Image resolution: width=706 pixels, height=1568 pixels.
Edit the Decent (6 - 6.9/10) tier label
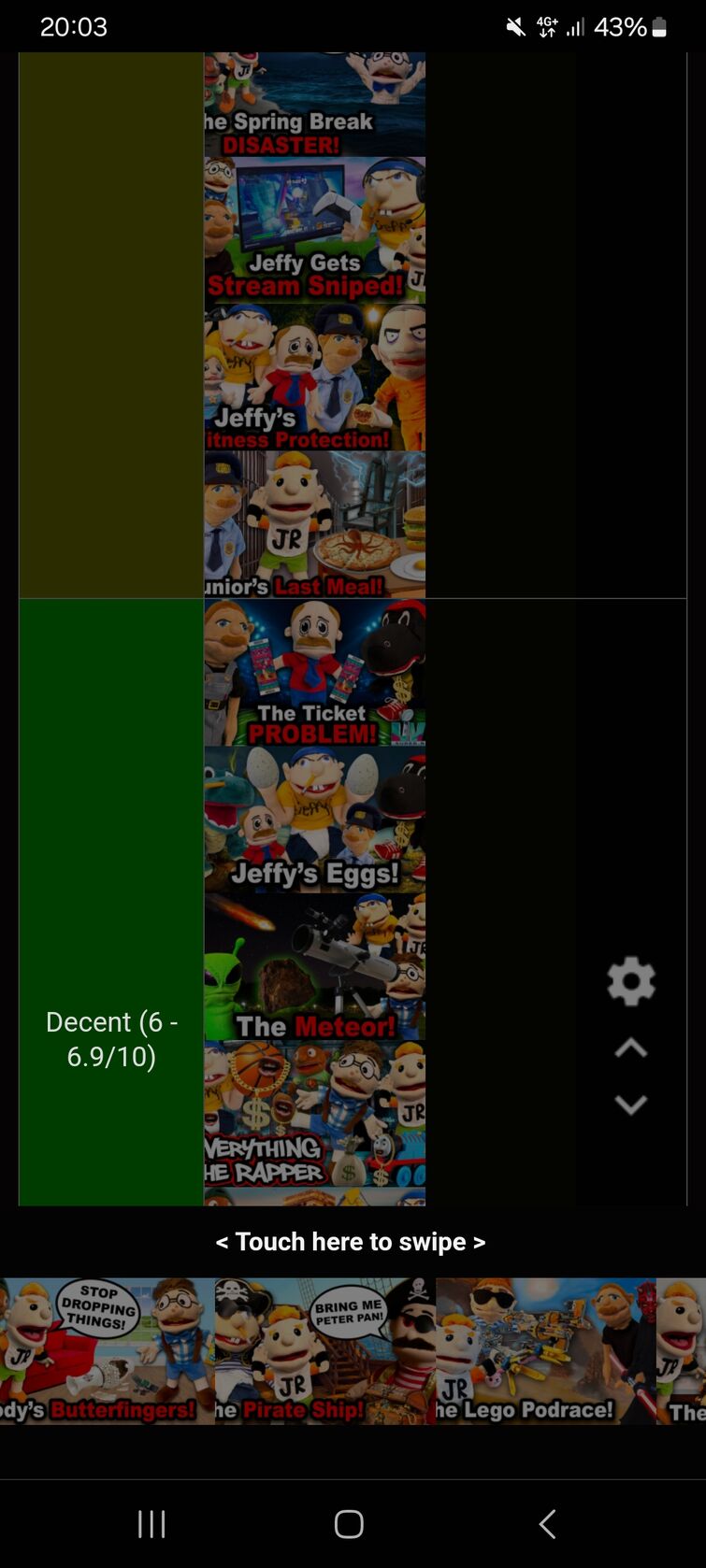pos(111,1039)
